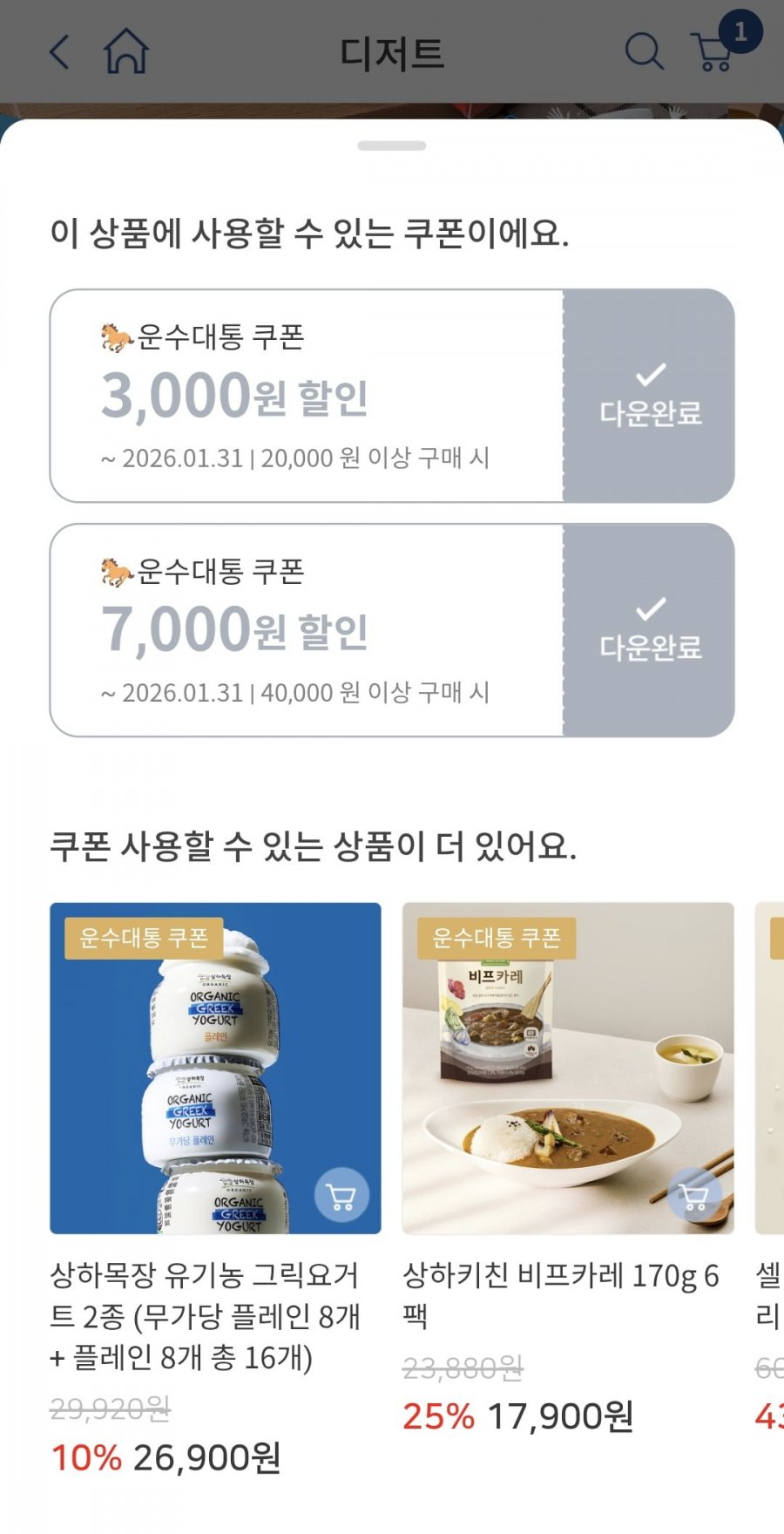Tap the bottom sheet drag handle
This screenshot has height=1534, width=784.
[x=392, y=146]
